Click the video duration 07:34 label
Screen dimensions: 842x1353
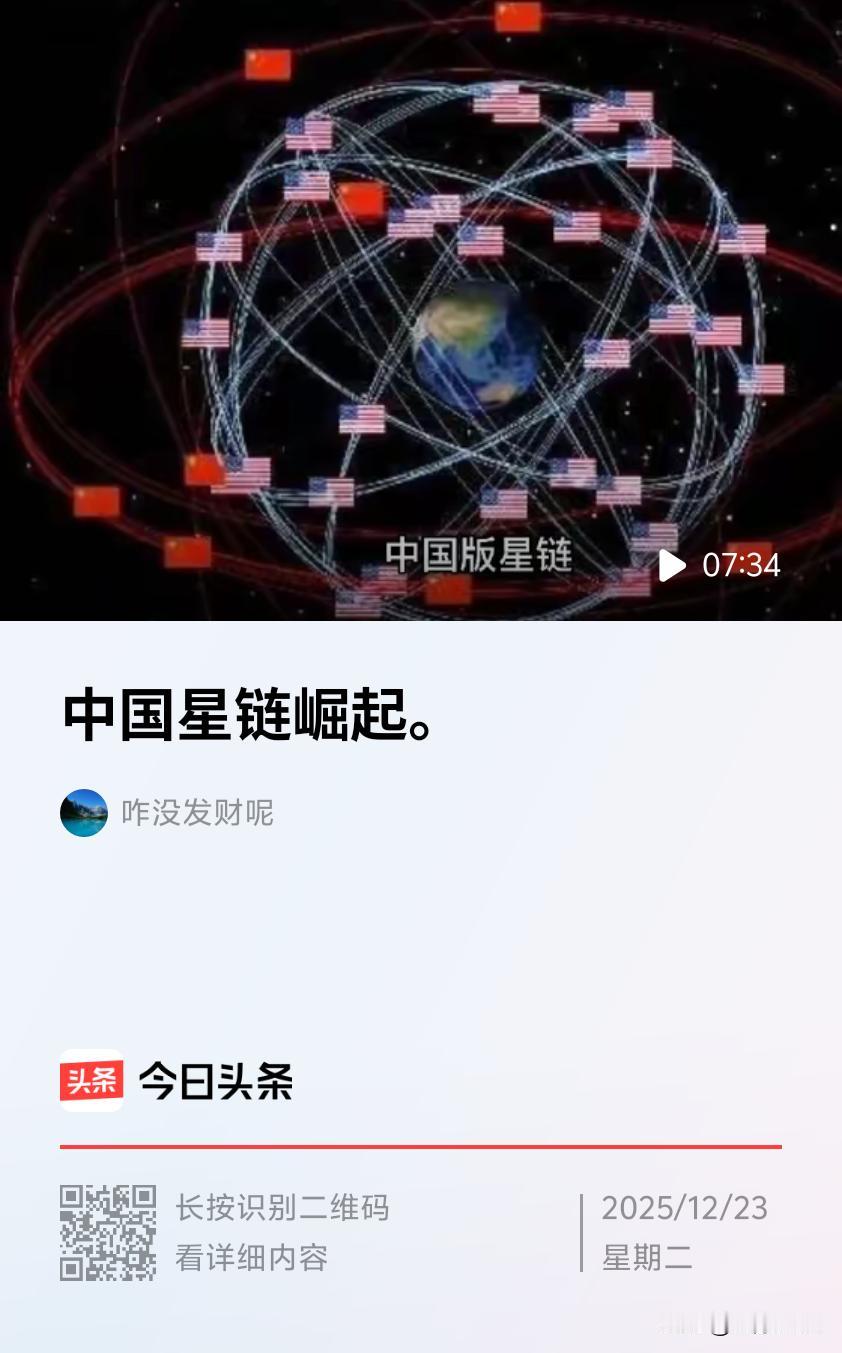[x=741, y=565]
